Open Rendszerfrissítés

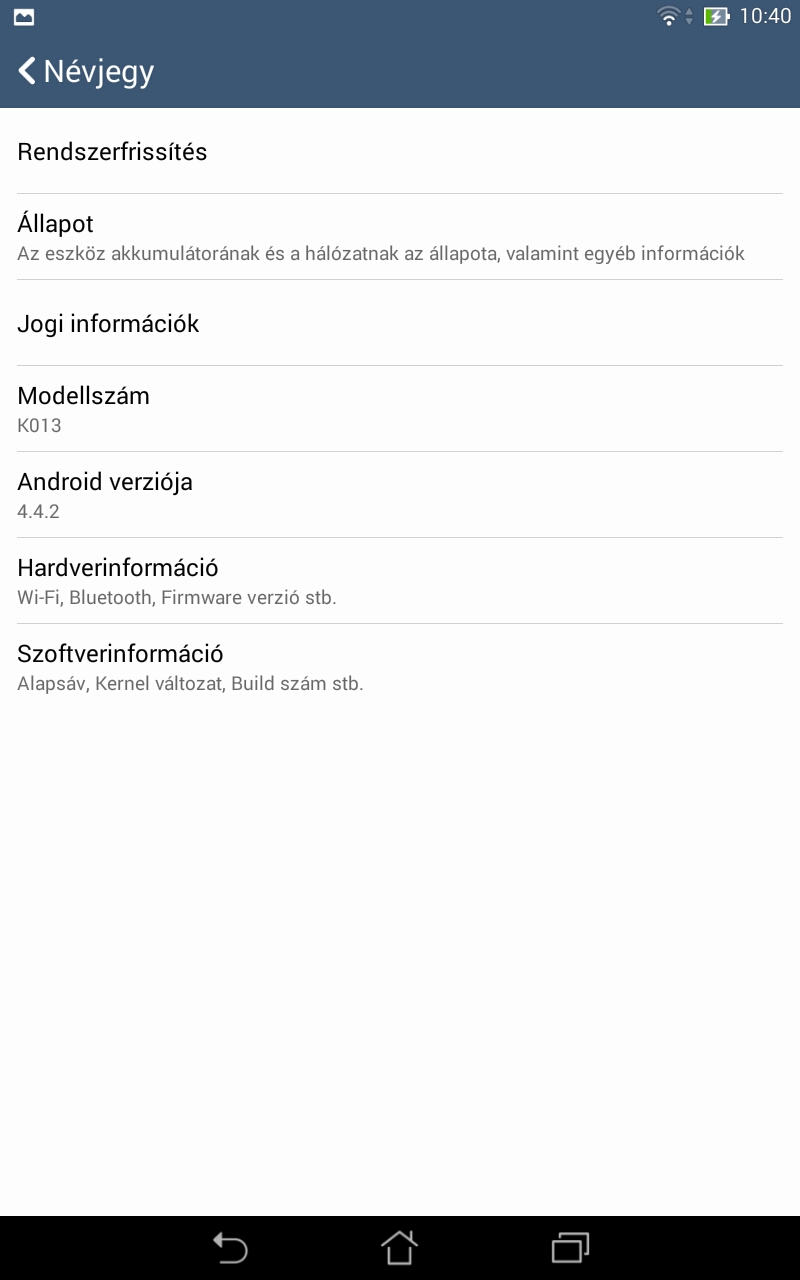tap(400, 152)
